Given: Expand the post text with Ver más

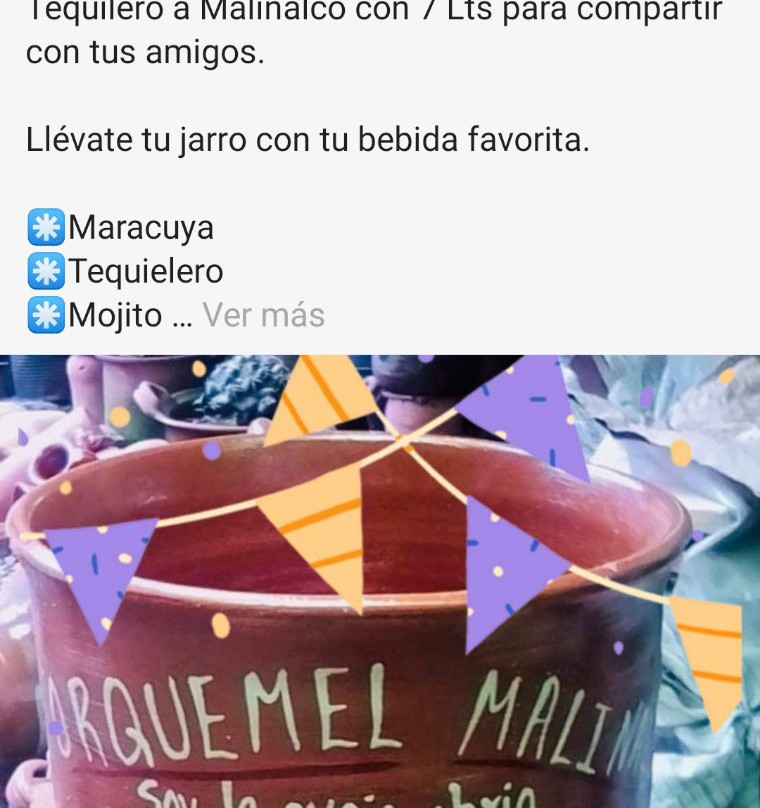Looking at the screenshot, I should pos(263,316).
